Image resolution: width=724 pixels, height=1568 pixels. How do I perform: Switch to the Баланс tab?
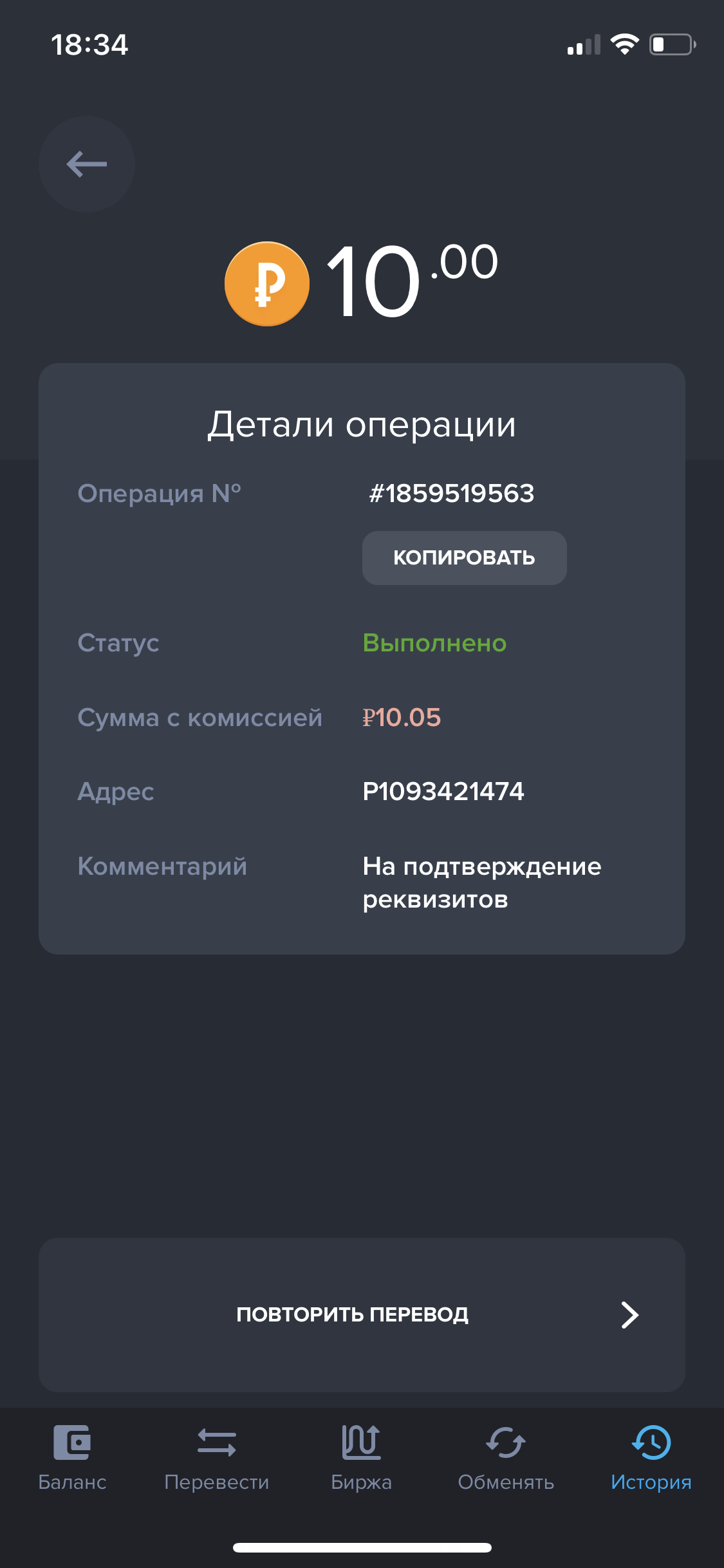point(72,1457)
